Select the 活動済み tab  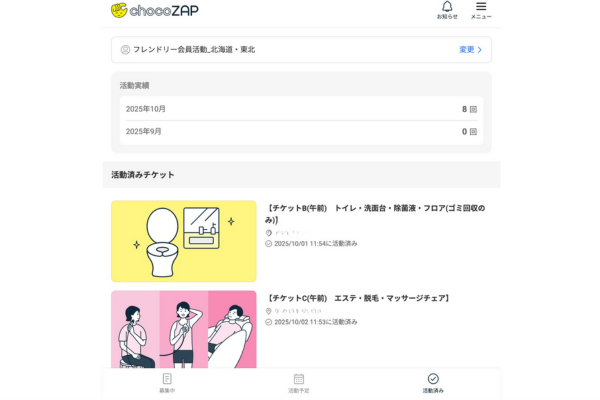click(433, 383)
